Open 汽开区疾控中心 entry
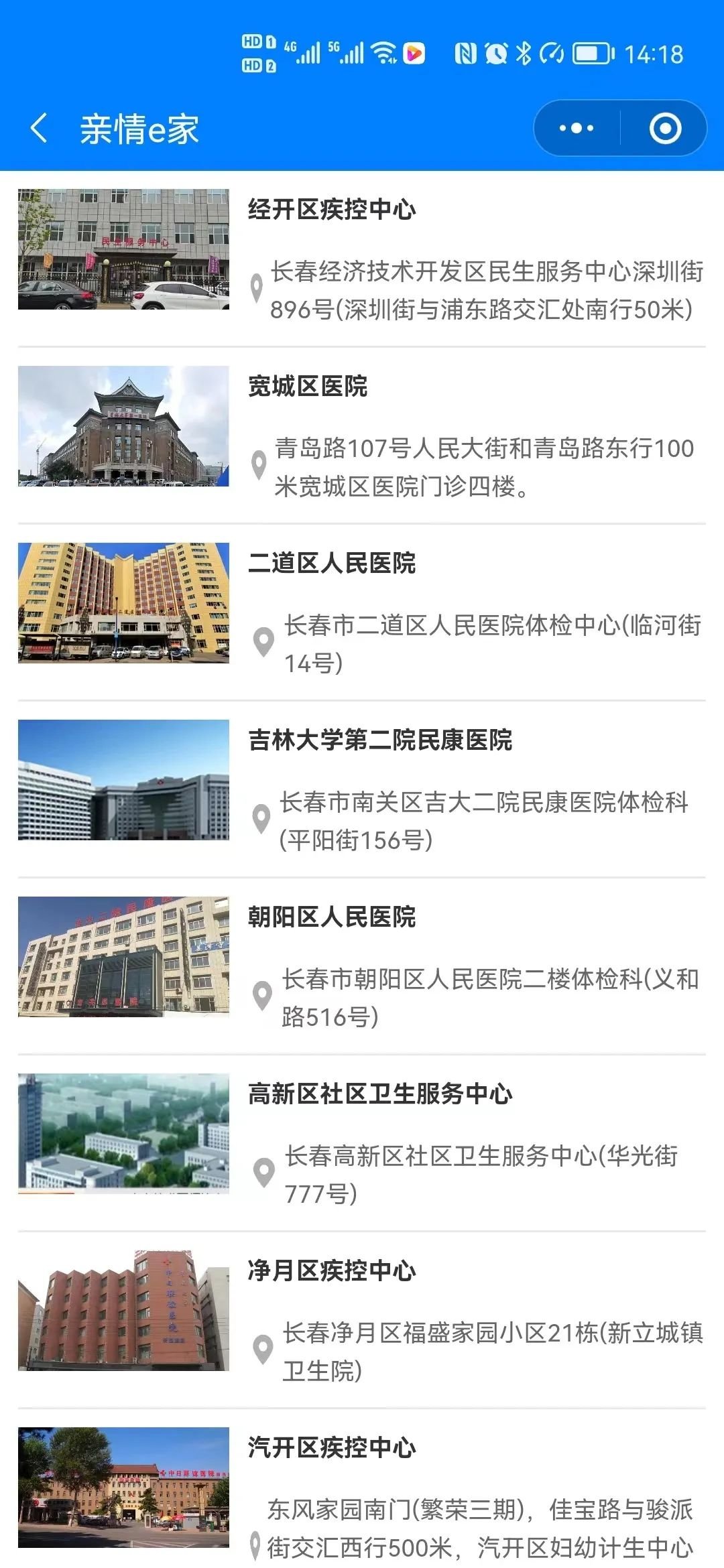 click(x=332, y=1448)
